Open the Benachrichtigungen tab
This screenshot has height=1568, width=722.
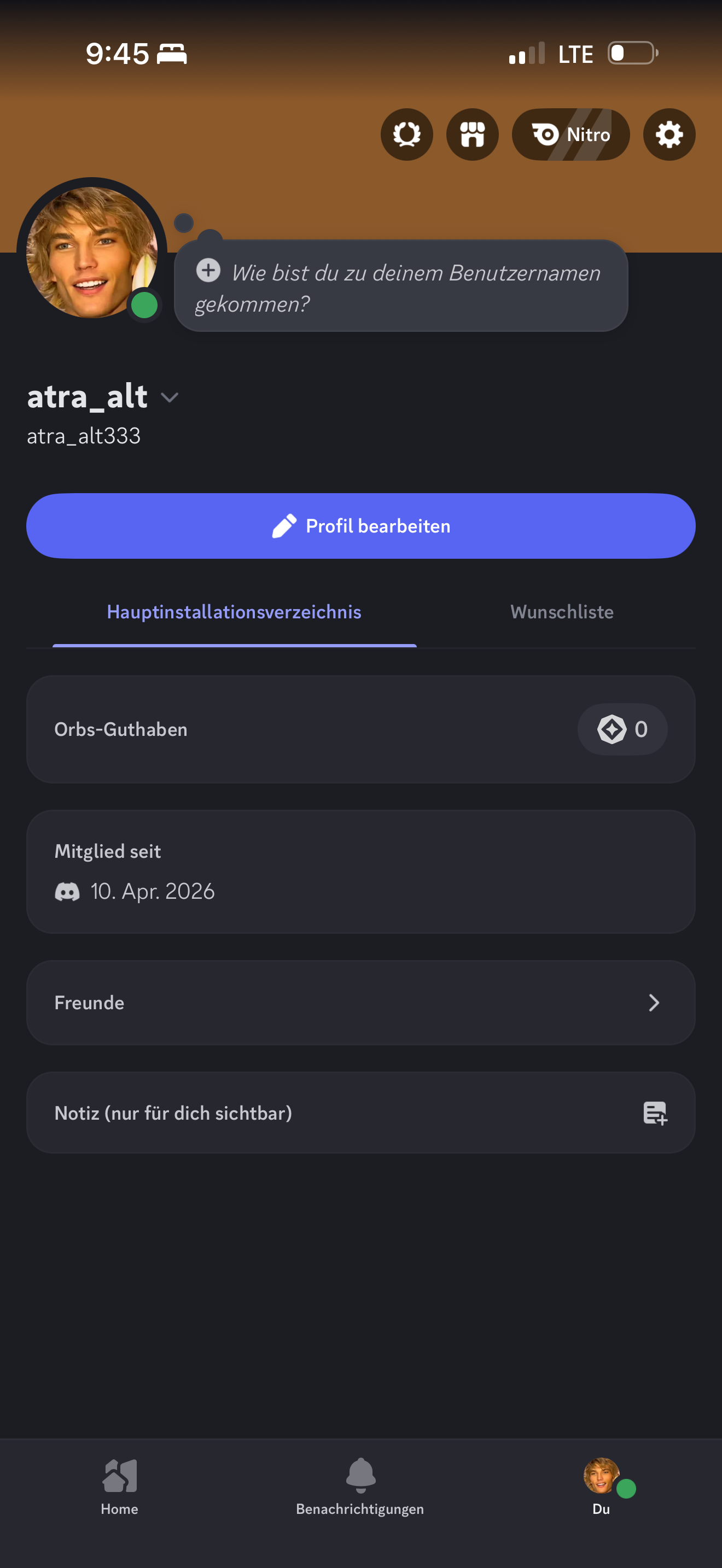pos(360,1487)
